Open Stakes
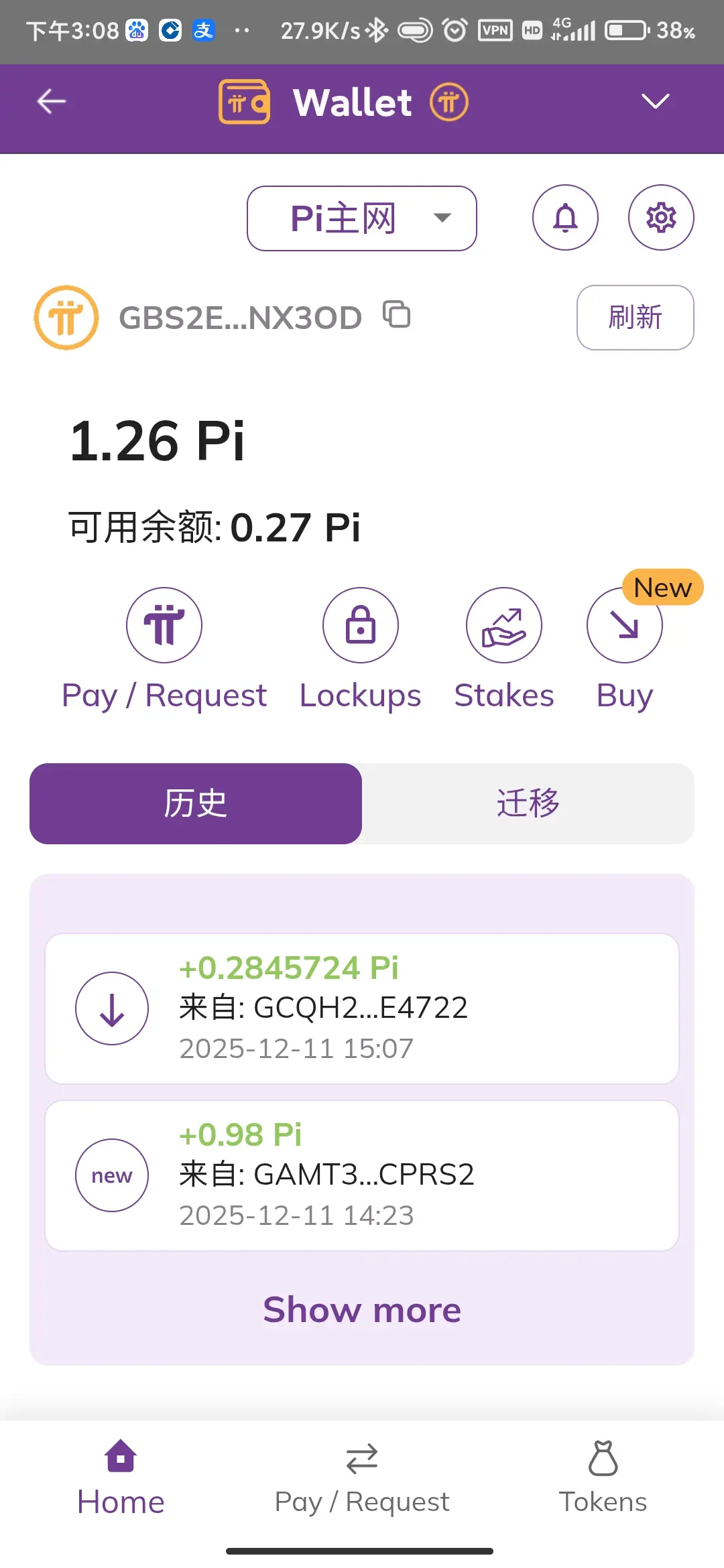The image size is (724, 1568). click(x=504, y=649)
